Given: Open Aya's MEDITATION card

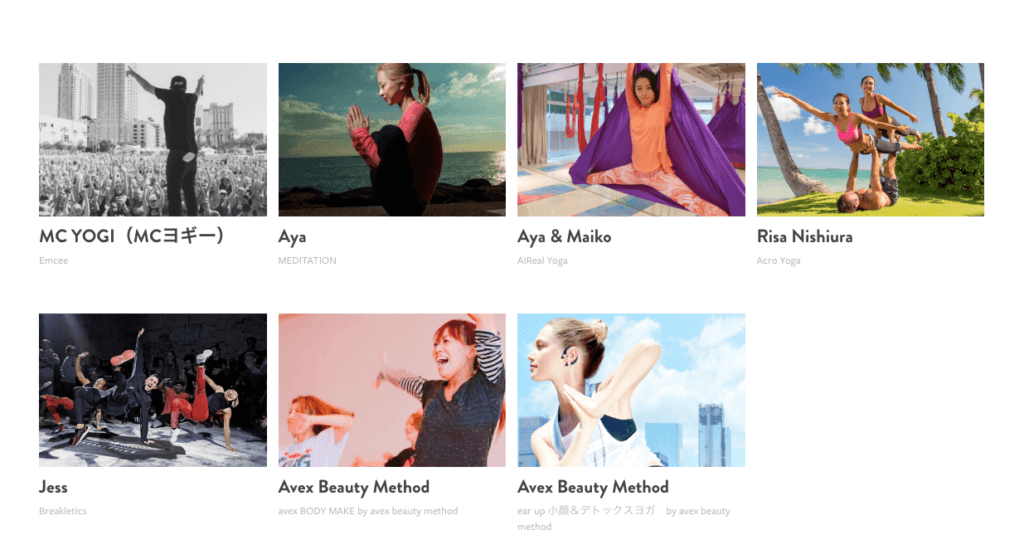Looking at the screenshot, I should click(x=391, y=140).
